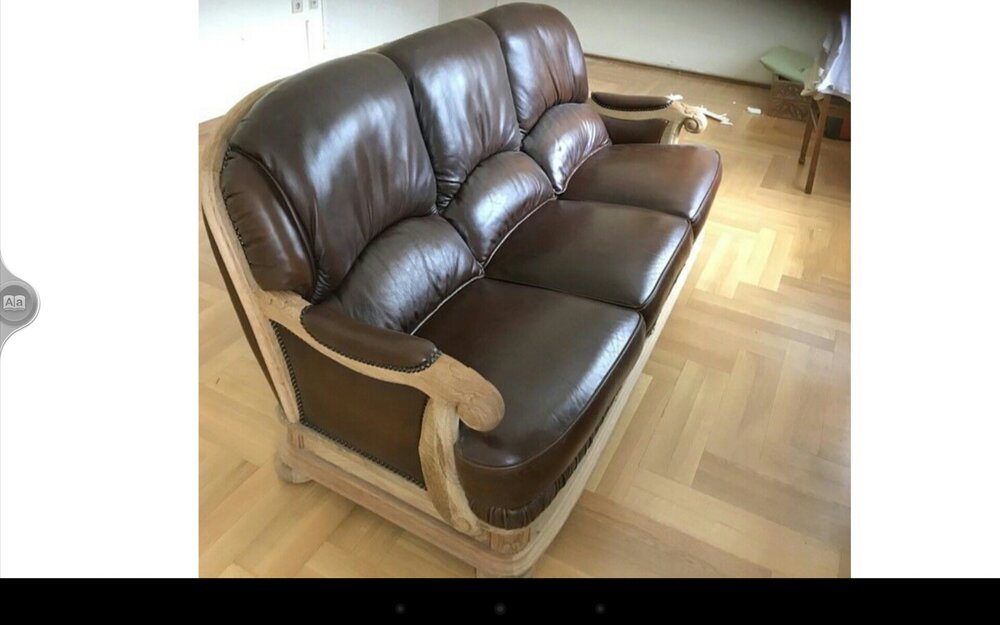Viewport: 1000px width, 625px height.
Task: Open the floating dictionary translate button
Action: click(x=15, y=302)
